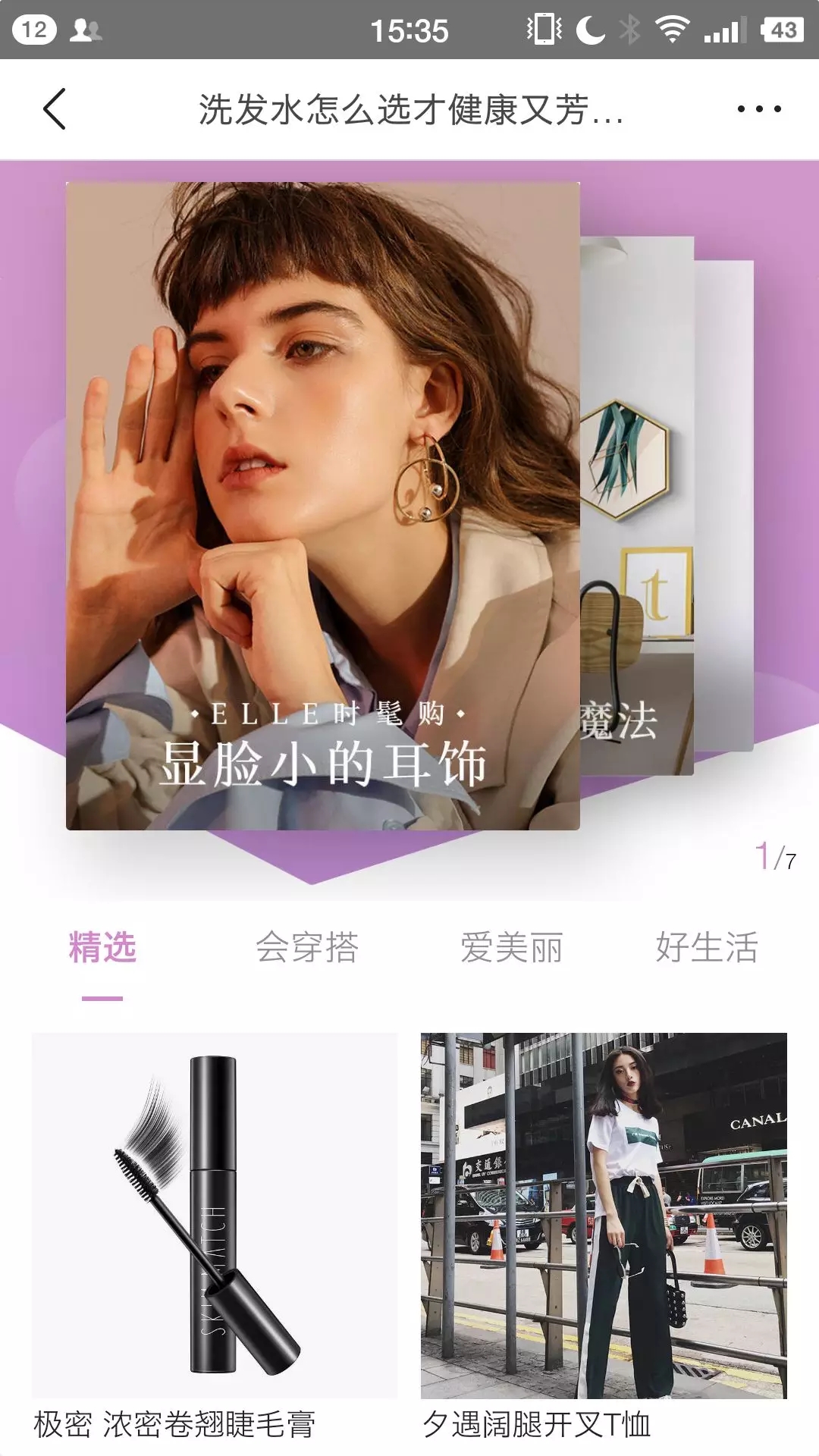Open the ELLE 显脸小的耳饰 banner card

[x=323, y=505]
